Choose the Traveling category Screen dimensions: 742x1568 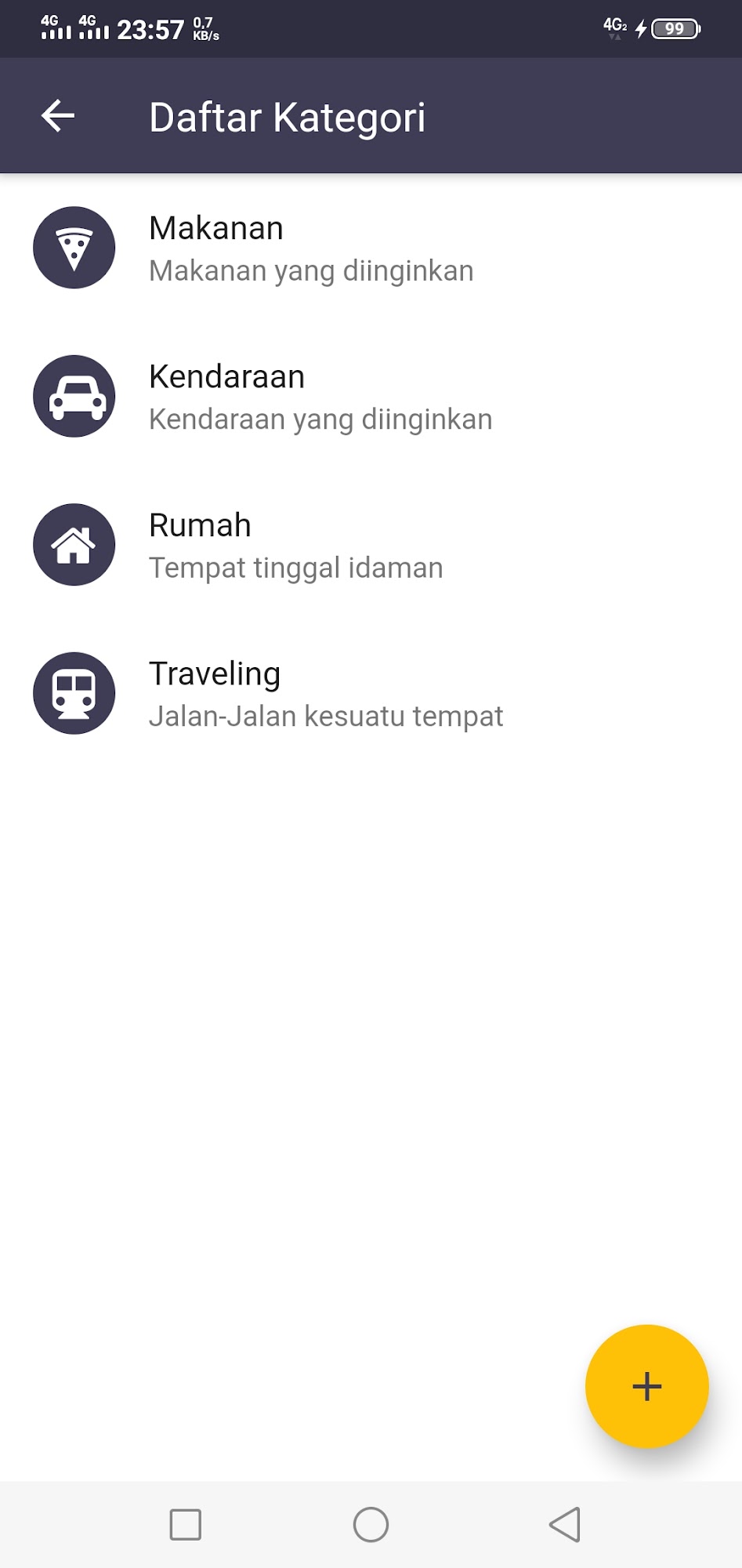pos(325,694)
